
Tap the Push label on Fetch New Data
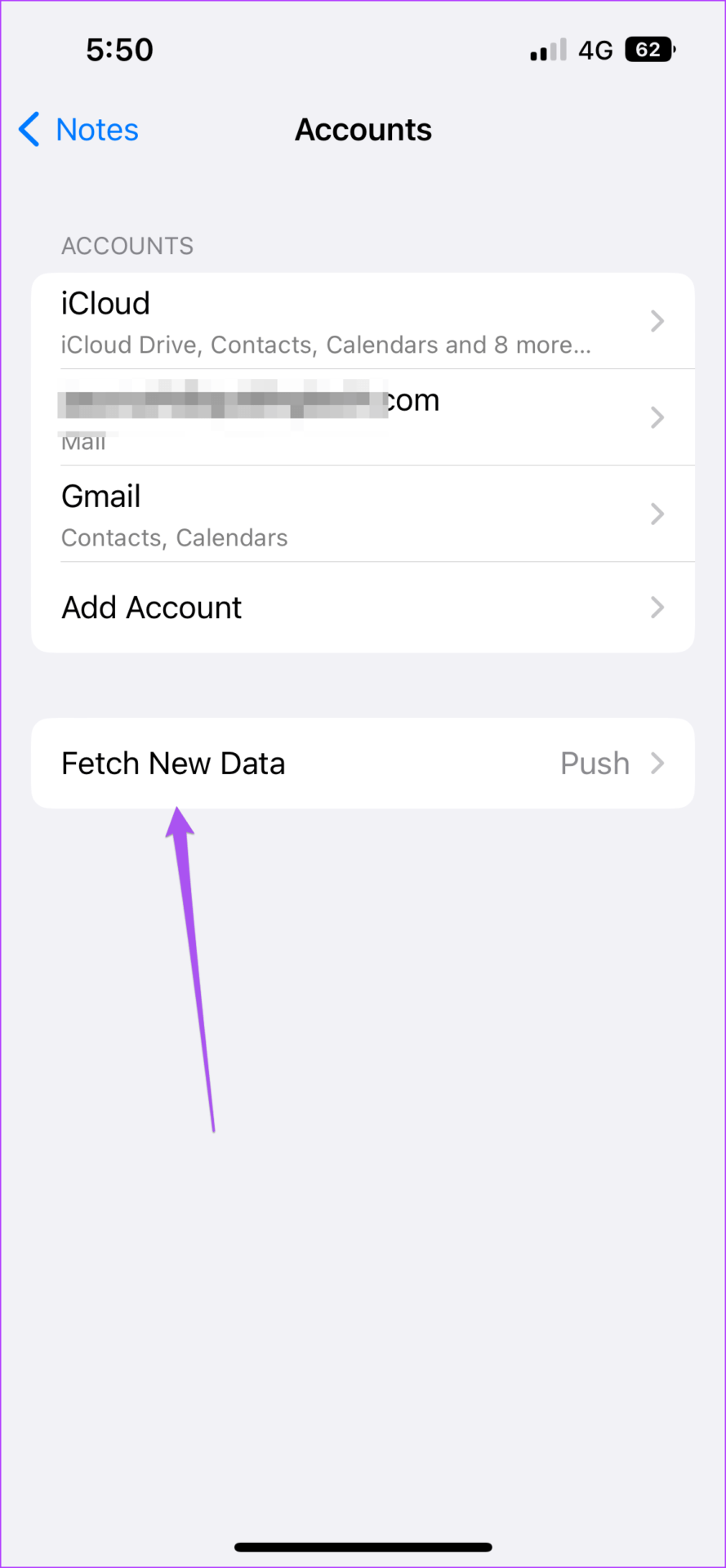(595, 763)
